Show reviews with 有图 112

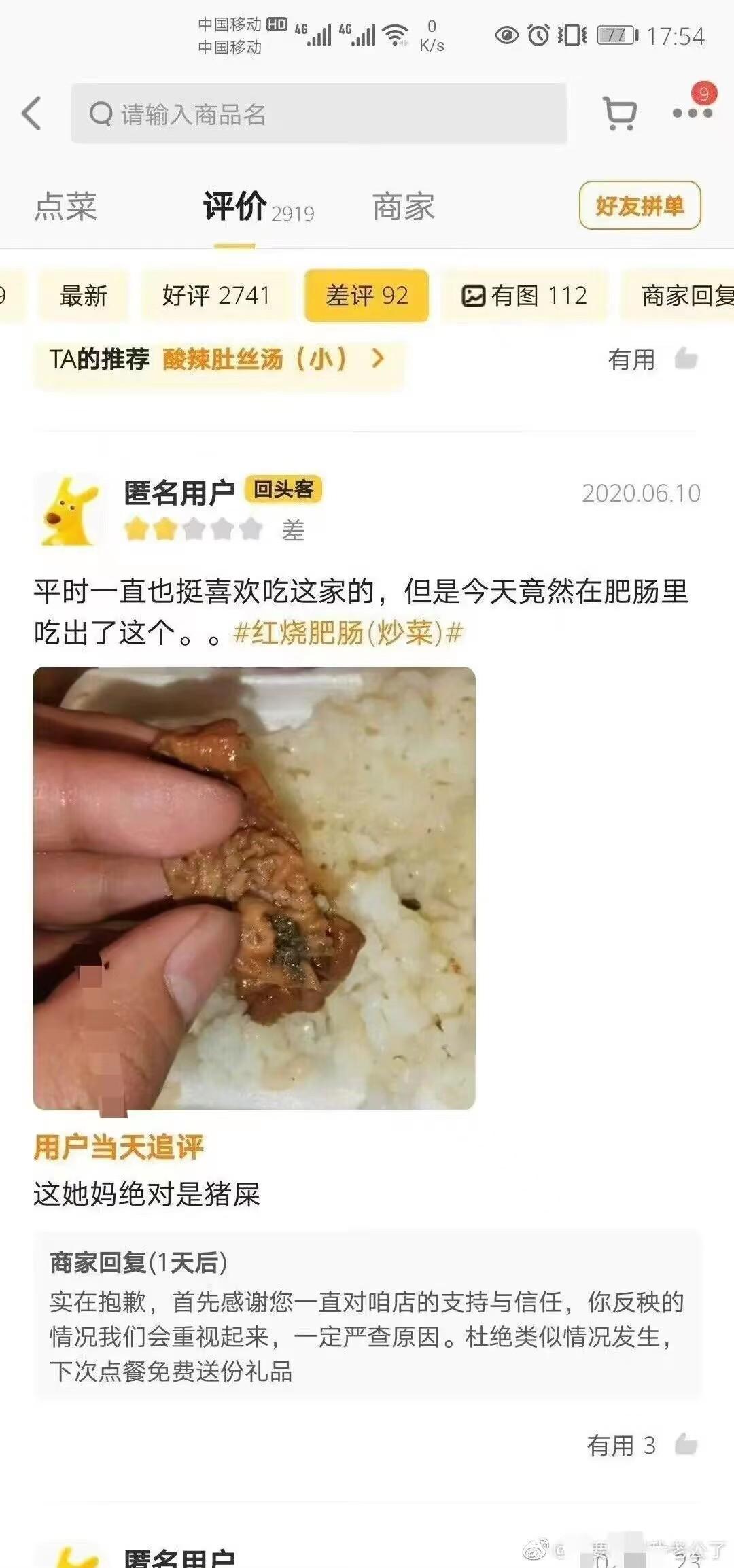pyautogui.click(x=524, y=296)
